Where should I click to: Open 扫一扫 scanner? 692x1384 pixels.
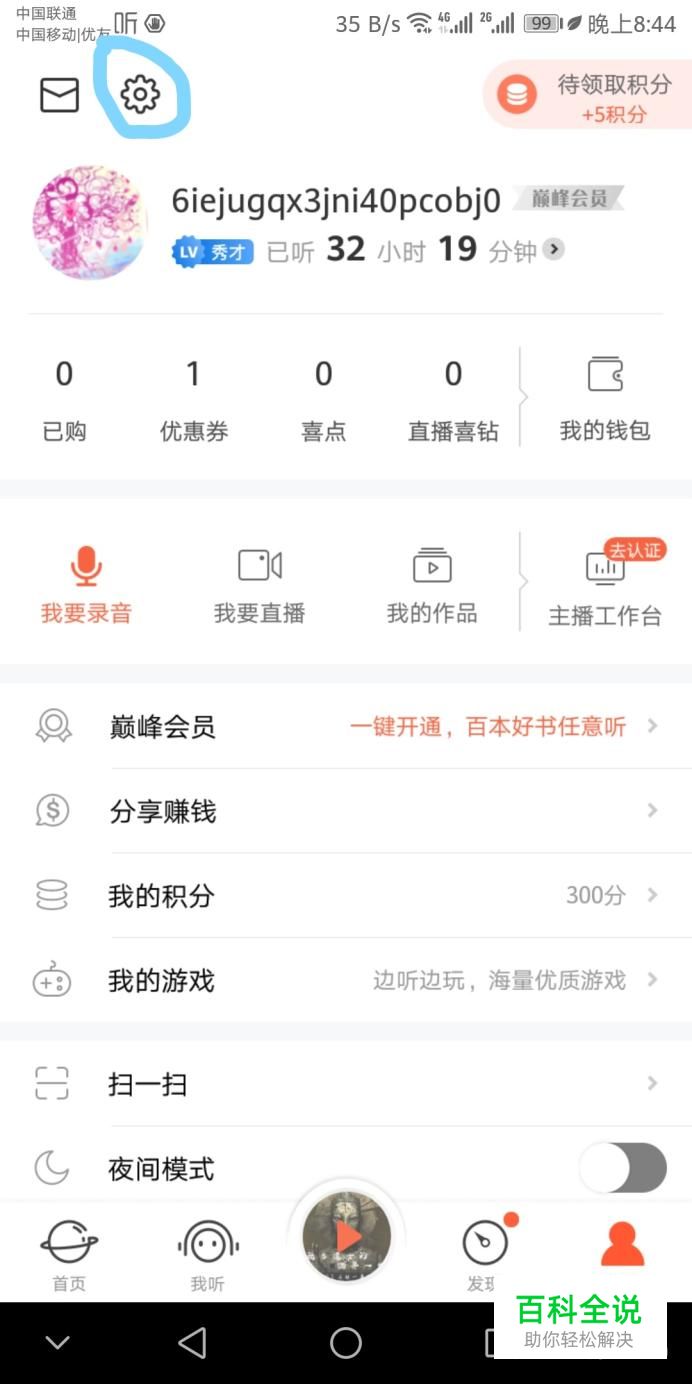coord(346,1083)
